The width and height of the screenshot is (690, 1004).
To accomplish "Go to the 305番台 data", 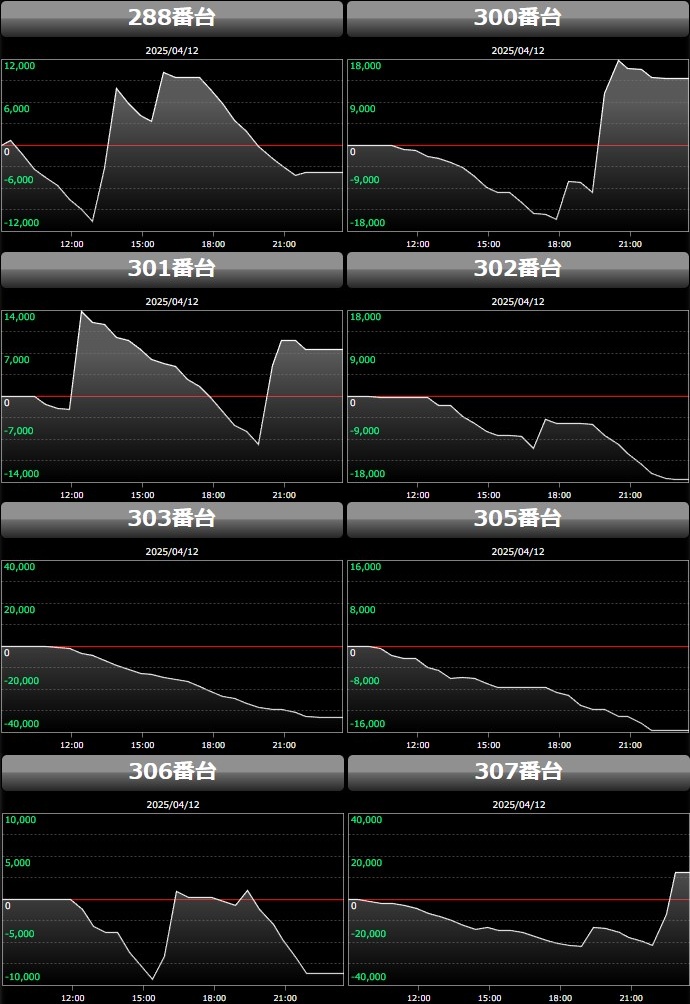I will (517, 519).
